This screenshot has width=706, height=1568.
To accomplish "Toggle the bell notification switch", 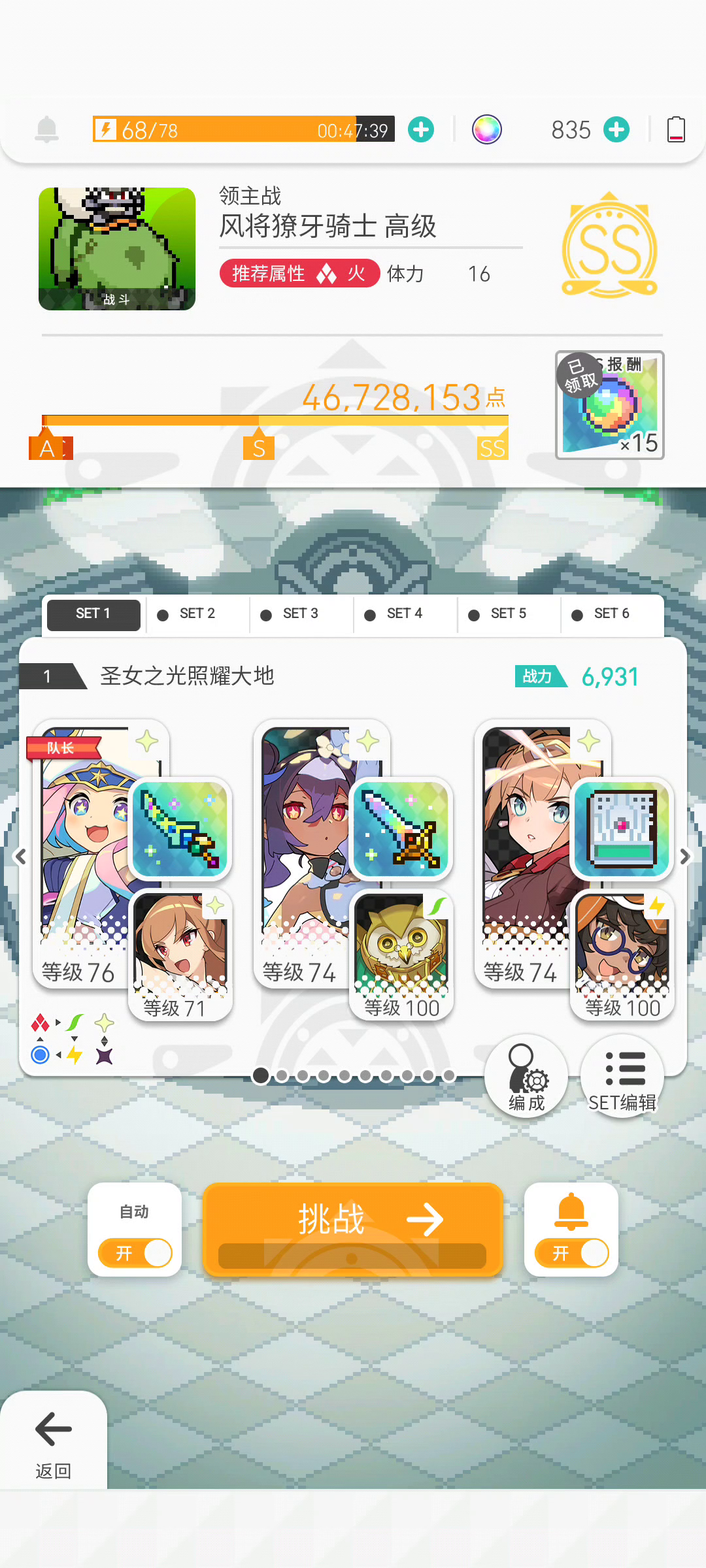I will click(571, 1252).
